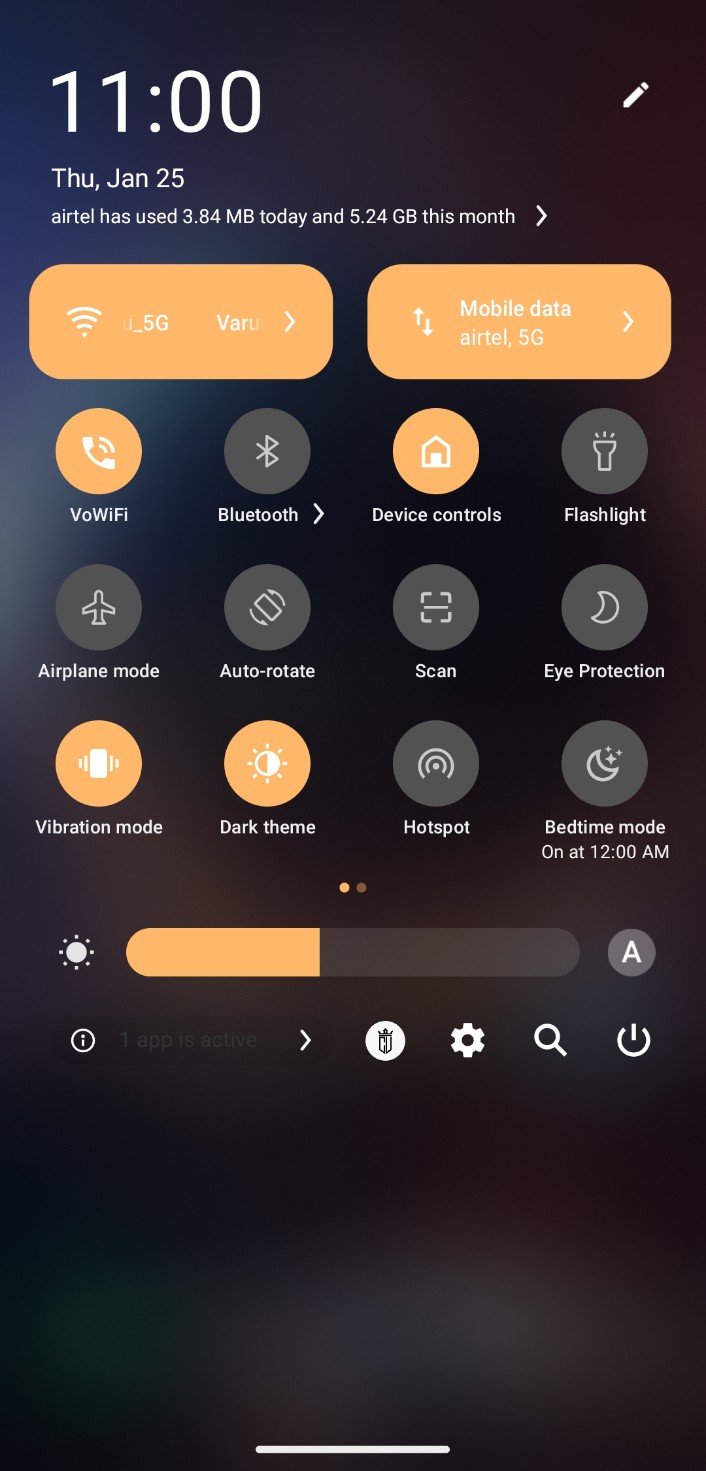Switch on the Flashlight
This screenshot has width=706, height=1471.
[604, 452]
